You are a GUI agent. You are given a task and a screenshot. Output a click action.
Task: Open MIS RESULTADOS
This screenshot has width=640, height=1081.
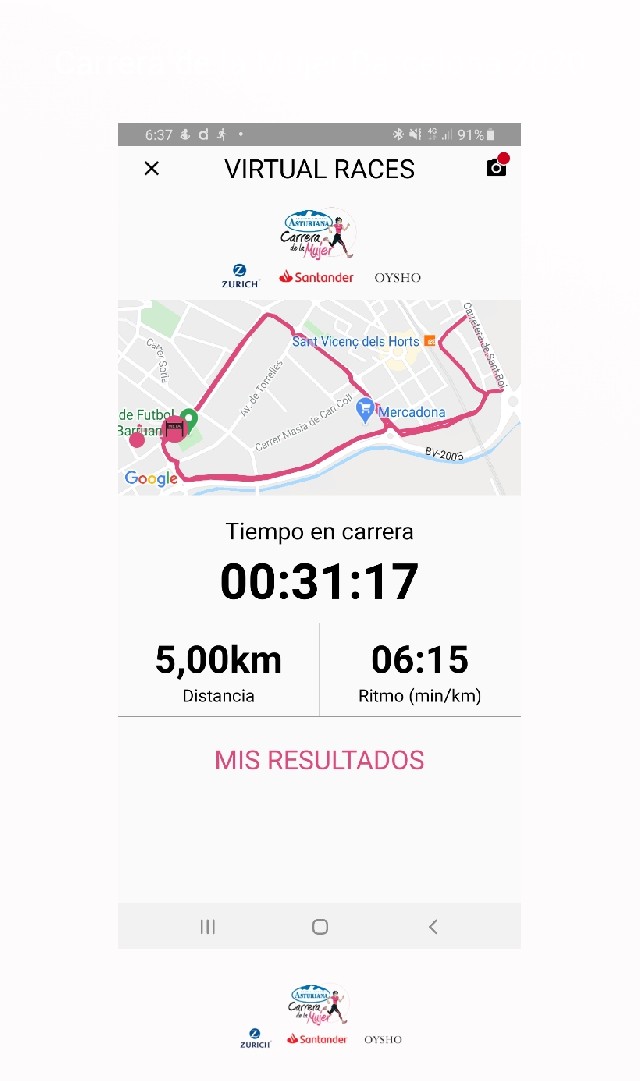tap(319, 760)
